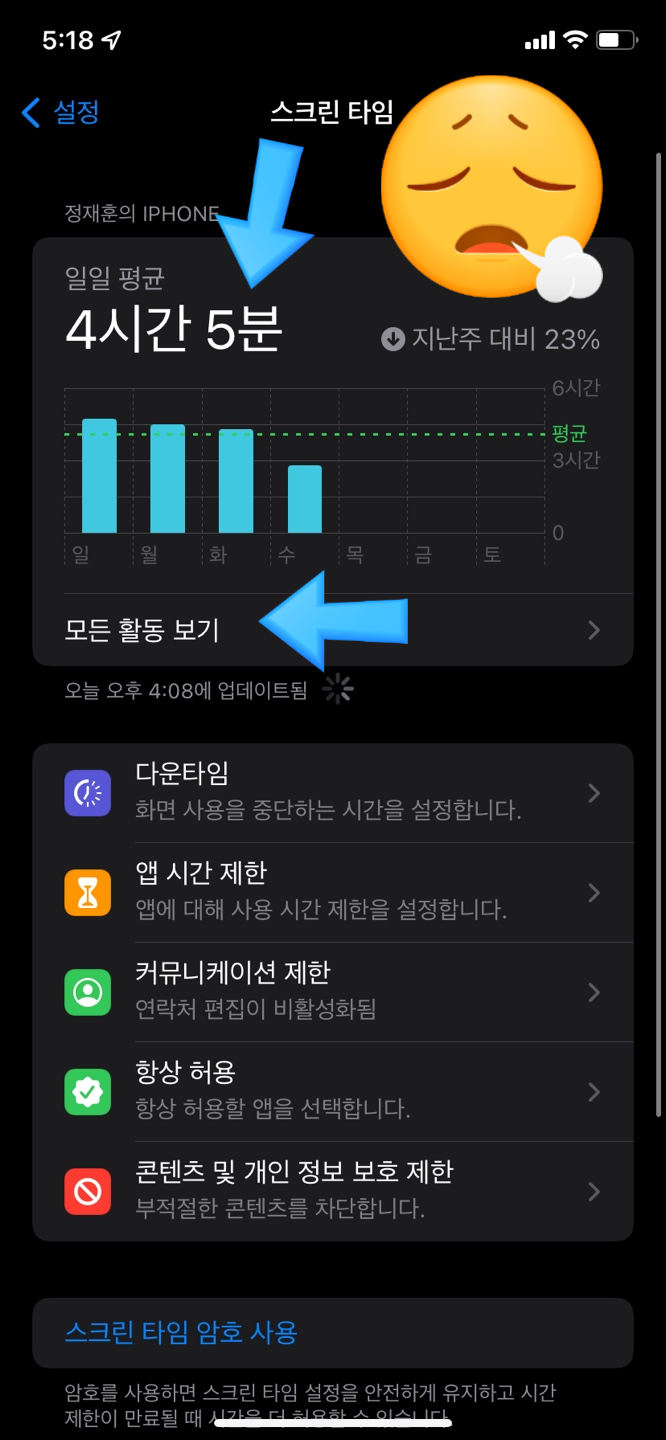Go back to 설정
Image resolution: width=666 pixels, height=1440 pixels.
(62, 112)
